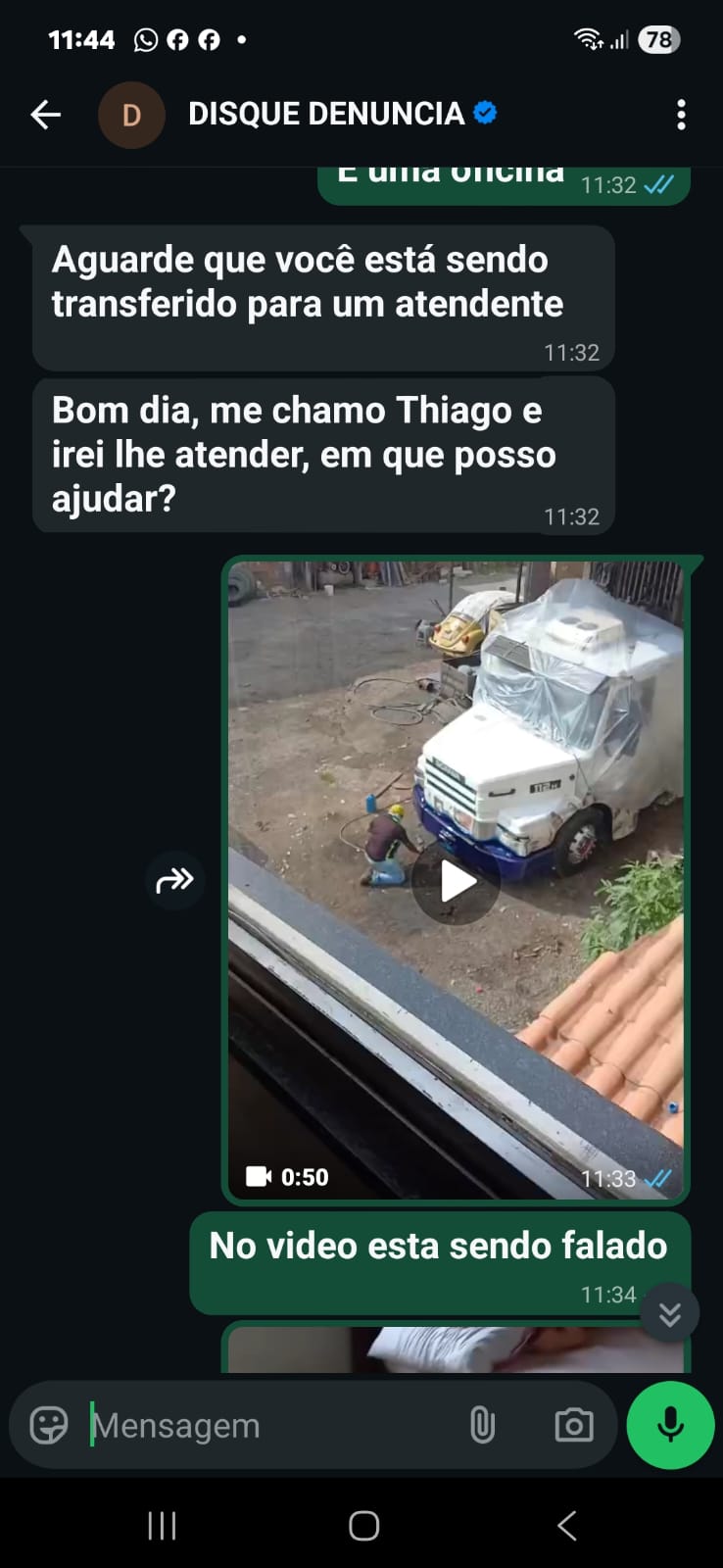
Task: Forward the video with the arrow icon
Action: 175,880
